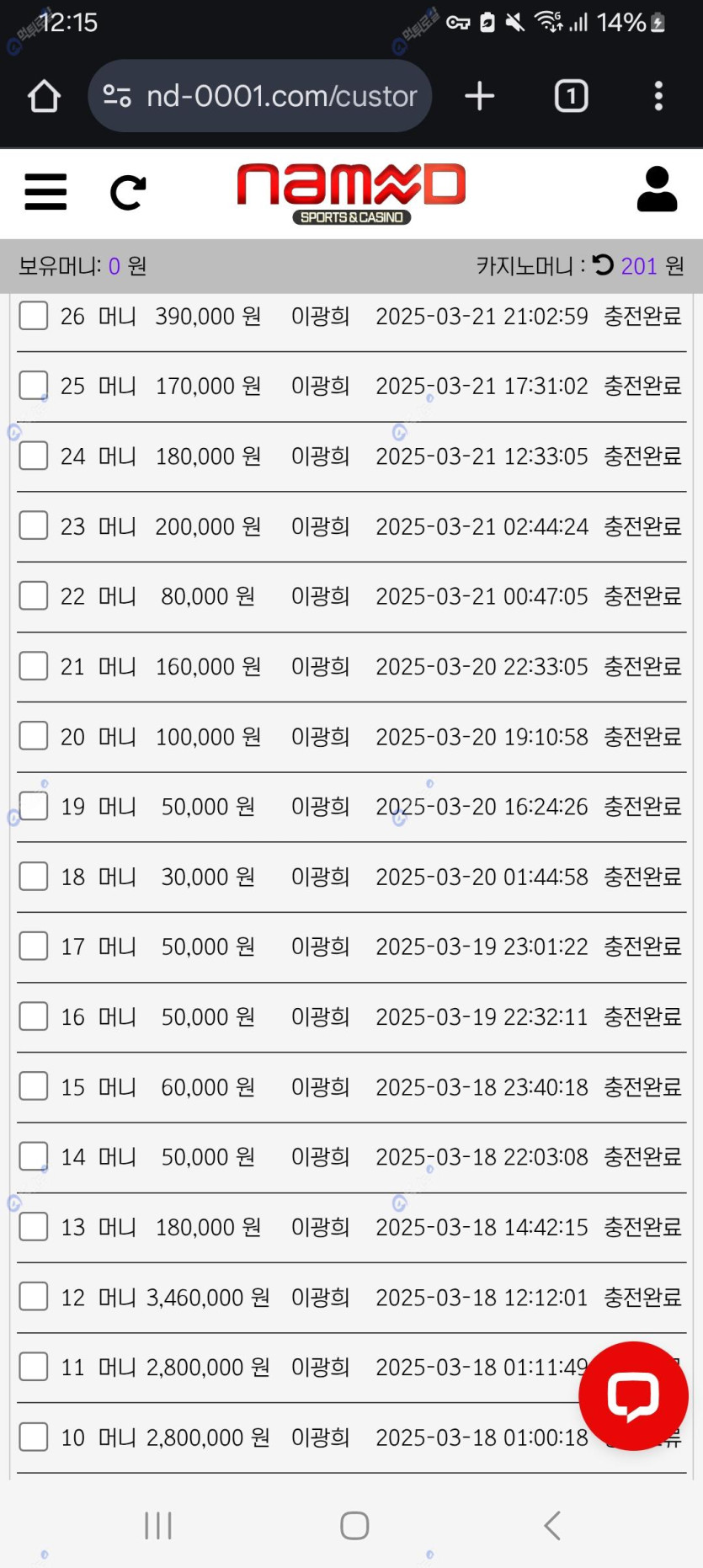Viewport: 703px width, 1568px height.
Task: Refresh the casino money balance
Action: [x=603, y=265]
